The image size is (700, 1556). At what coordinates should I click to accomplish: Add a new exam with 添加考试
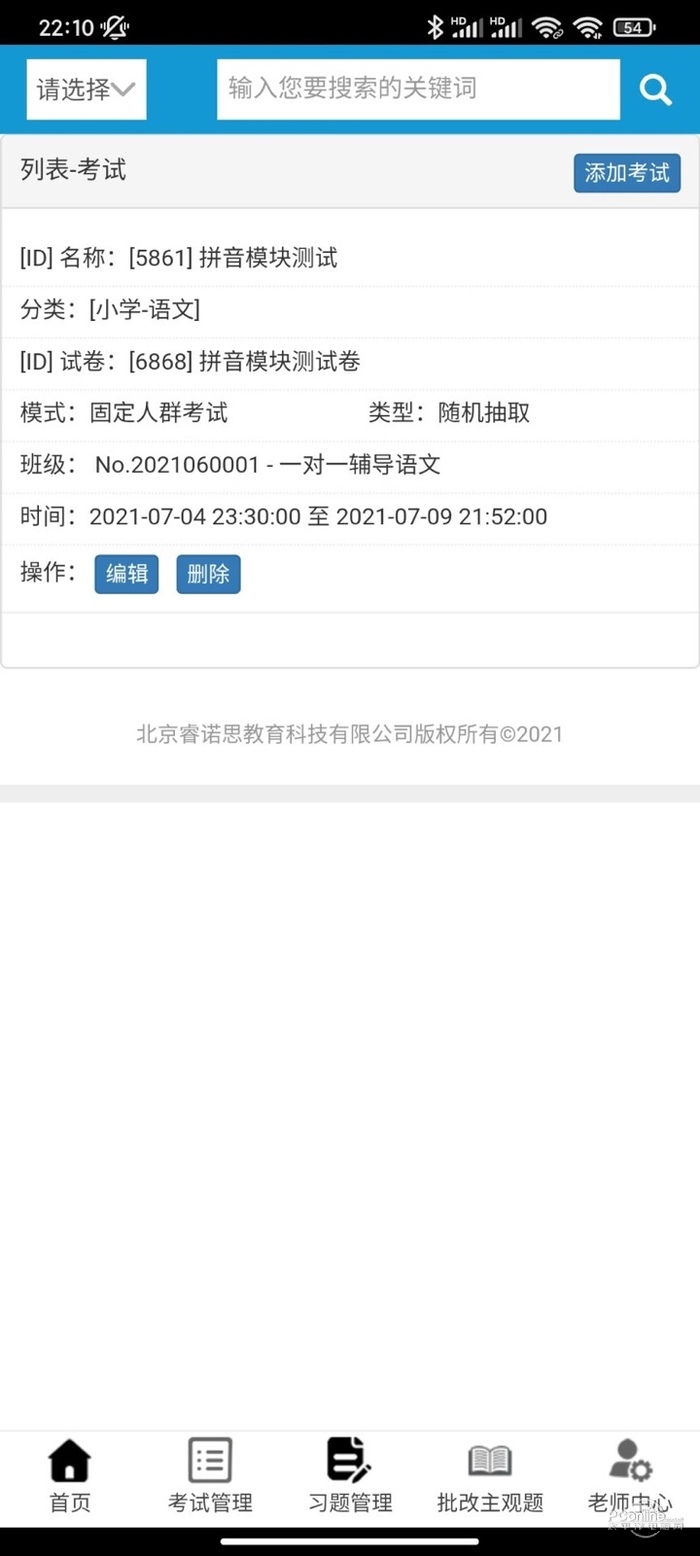(627, 173)
